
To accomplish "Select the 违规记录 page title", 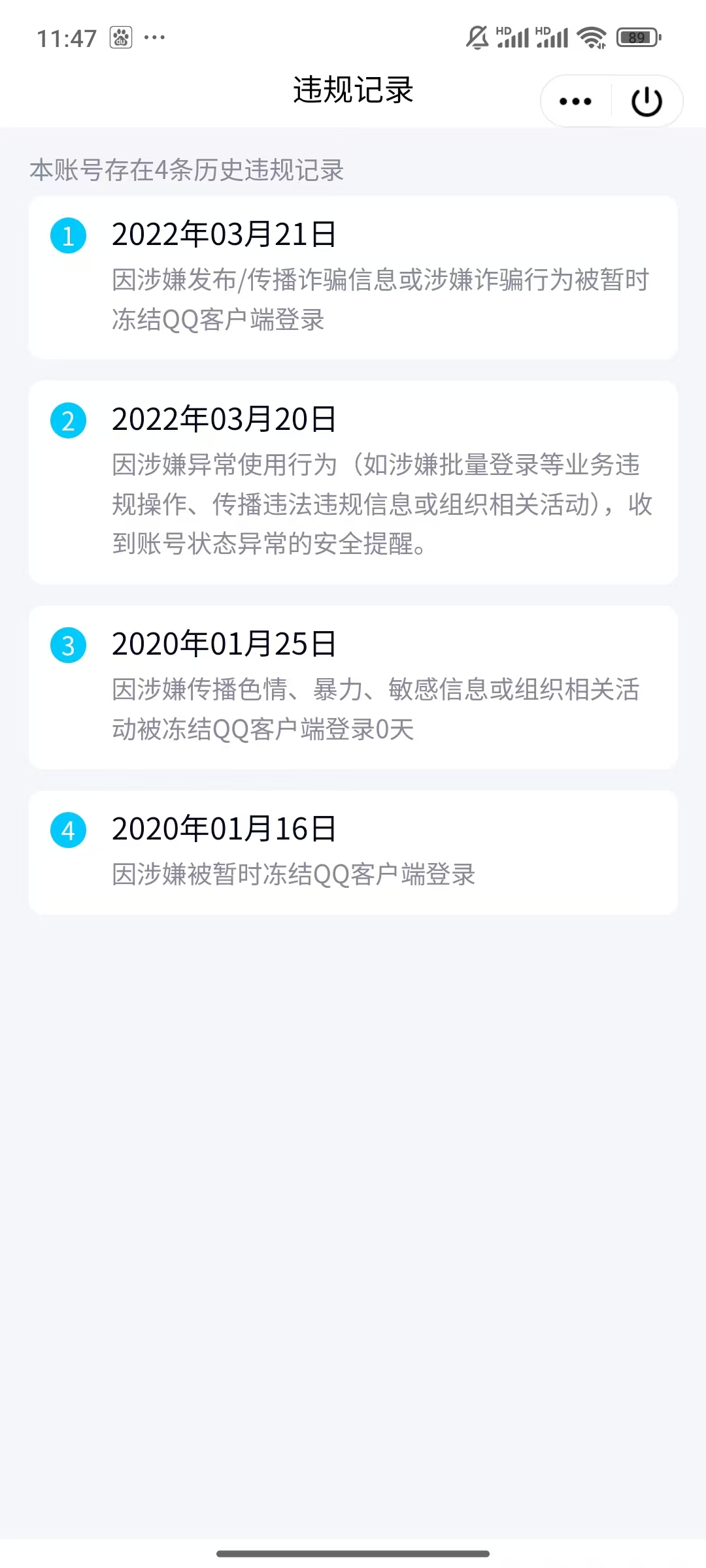I will pyautogui.click(x=353, y=91).
